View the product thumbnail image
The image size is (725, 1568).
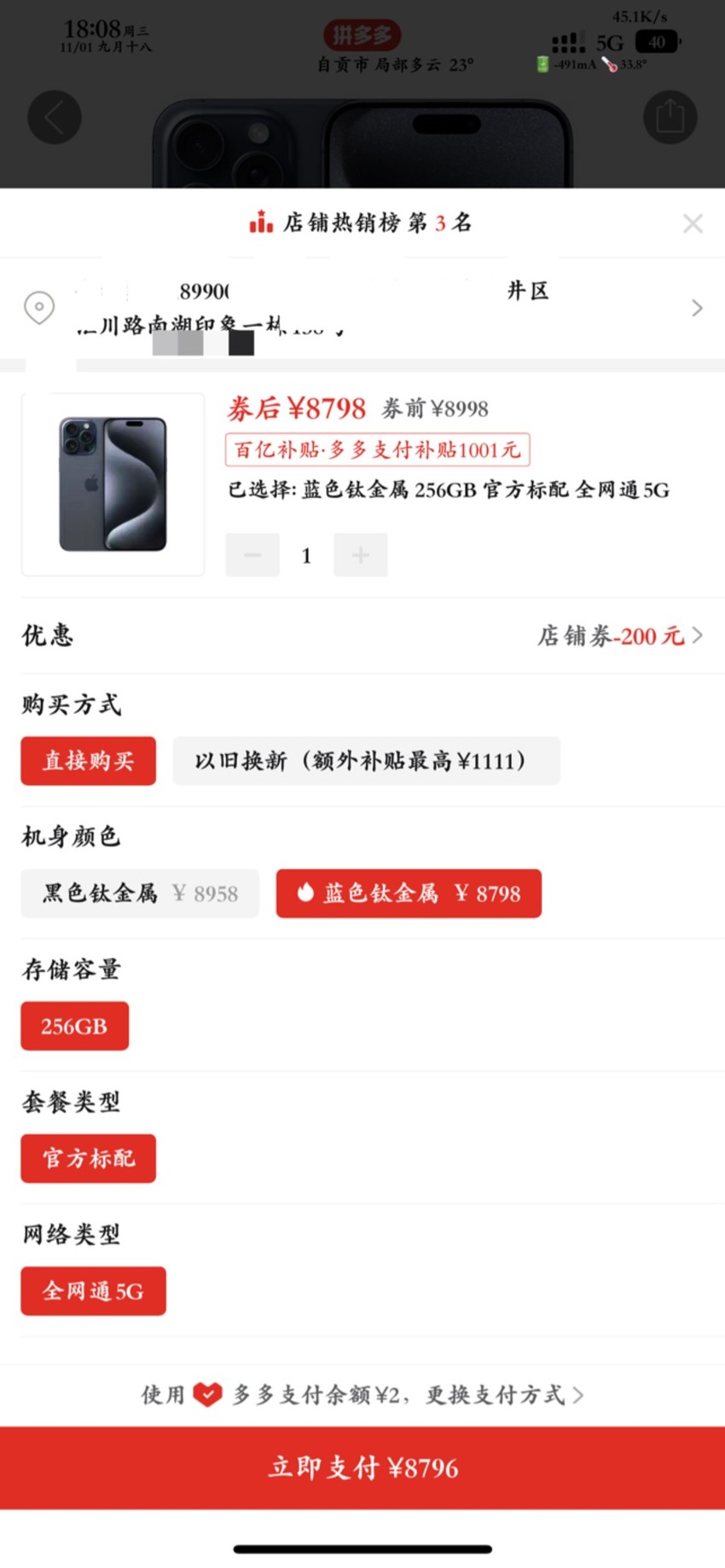coord(113,484)
